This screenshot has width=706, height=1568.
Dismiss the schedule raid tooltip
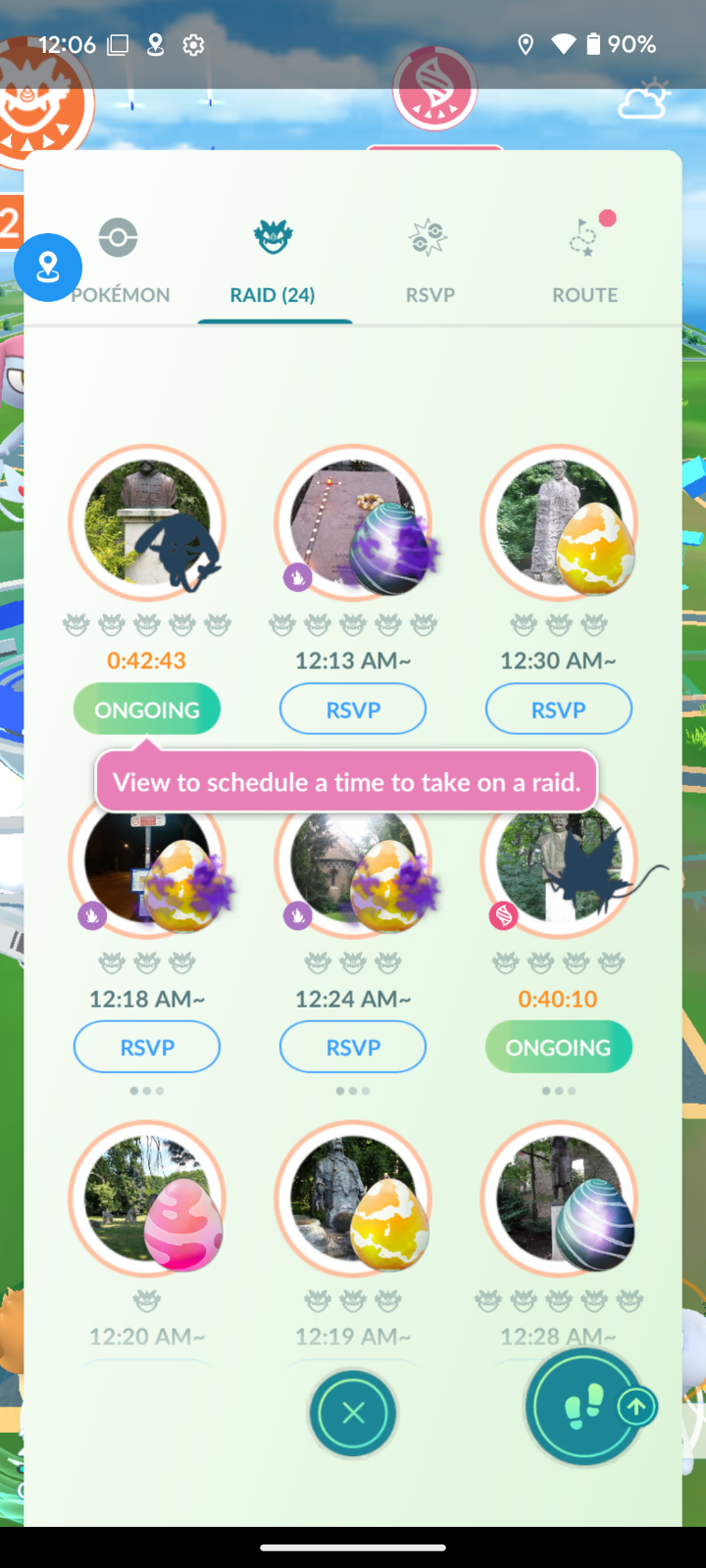[x=346, y=782]
